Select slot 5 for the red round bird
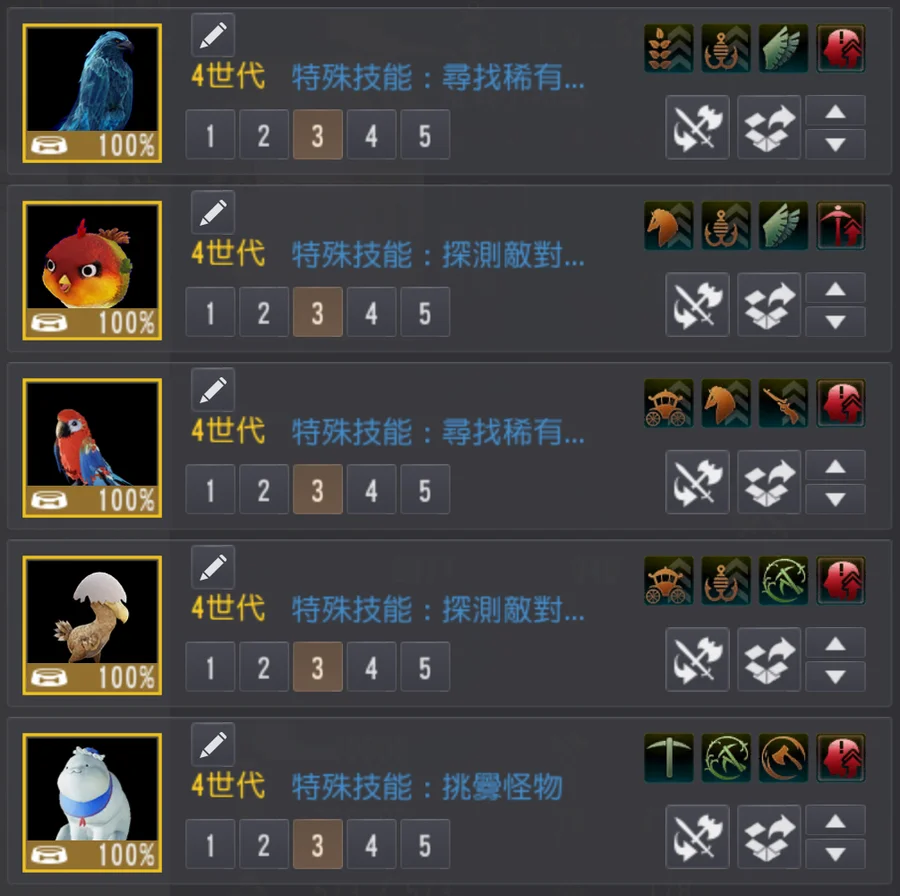This screenshot has height=896, width=900. pyautogui.click(x=425, y=312)
